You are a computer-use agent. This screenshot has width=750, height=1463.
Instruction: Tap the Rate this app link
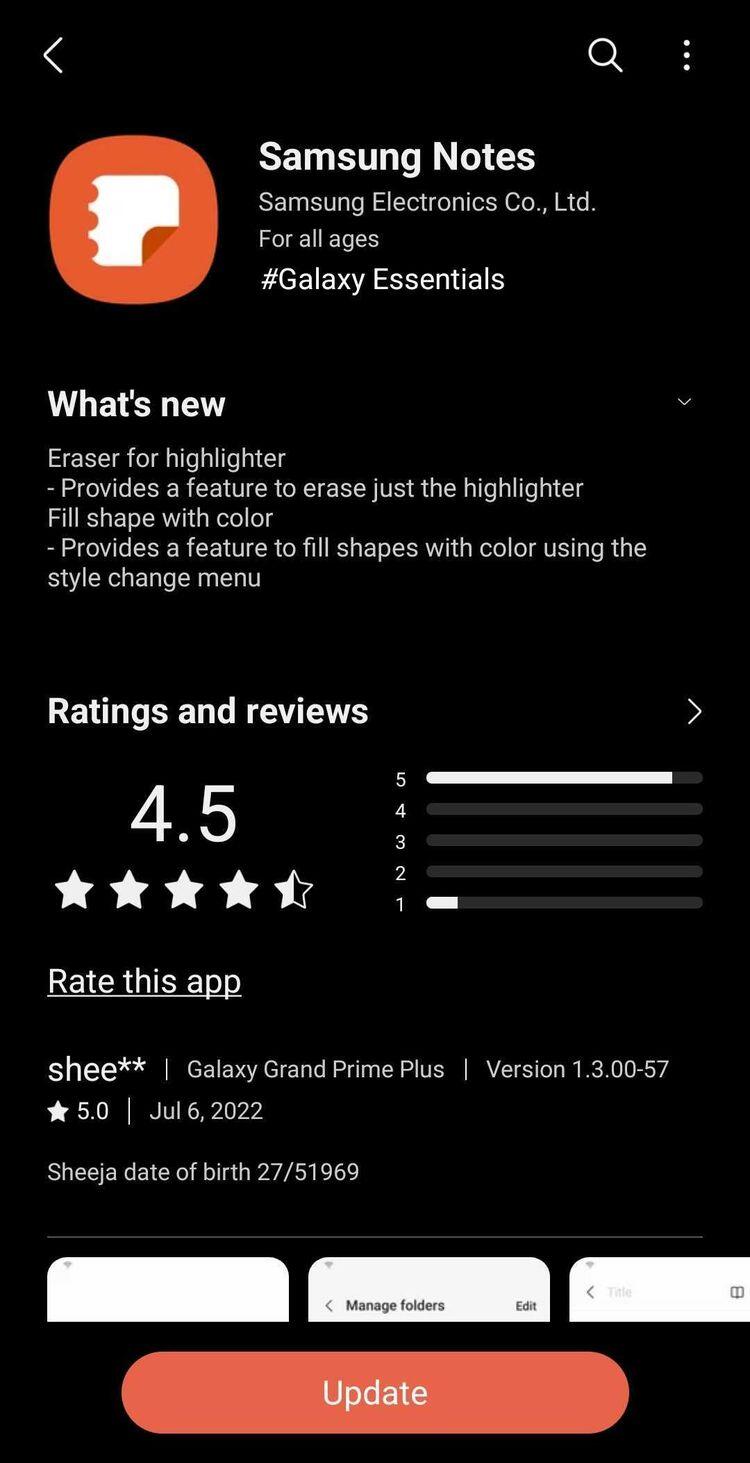[144, 981]
